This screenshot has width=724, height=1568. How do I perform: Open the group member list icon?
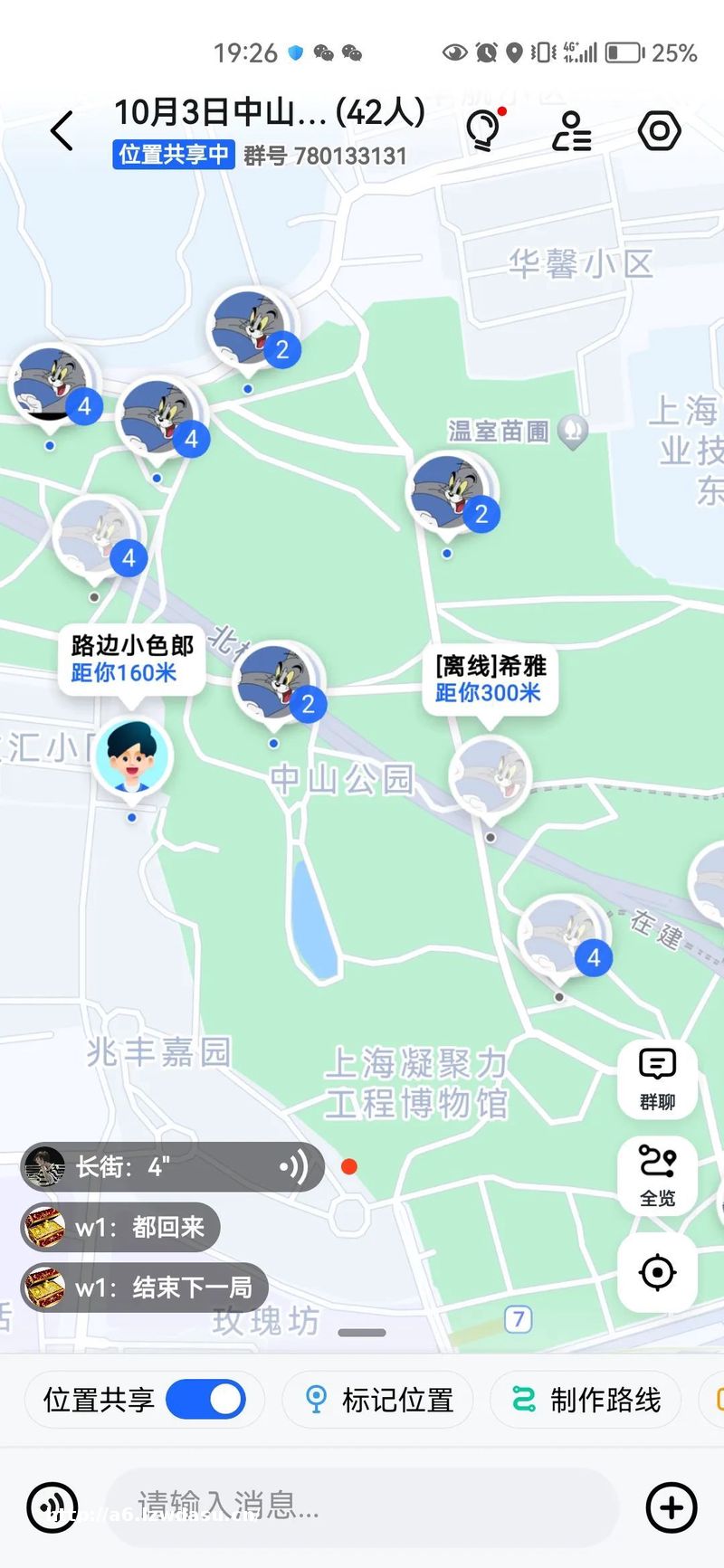[x=572, y=131]
